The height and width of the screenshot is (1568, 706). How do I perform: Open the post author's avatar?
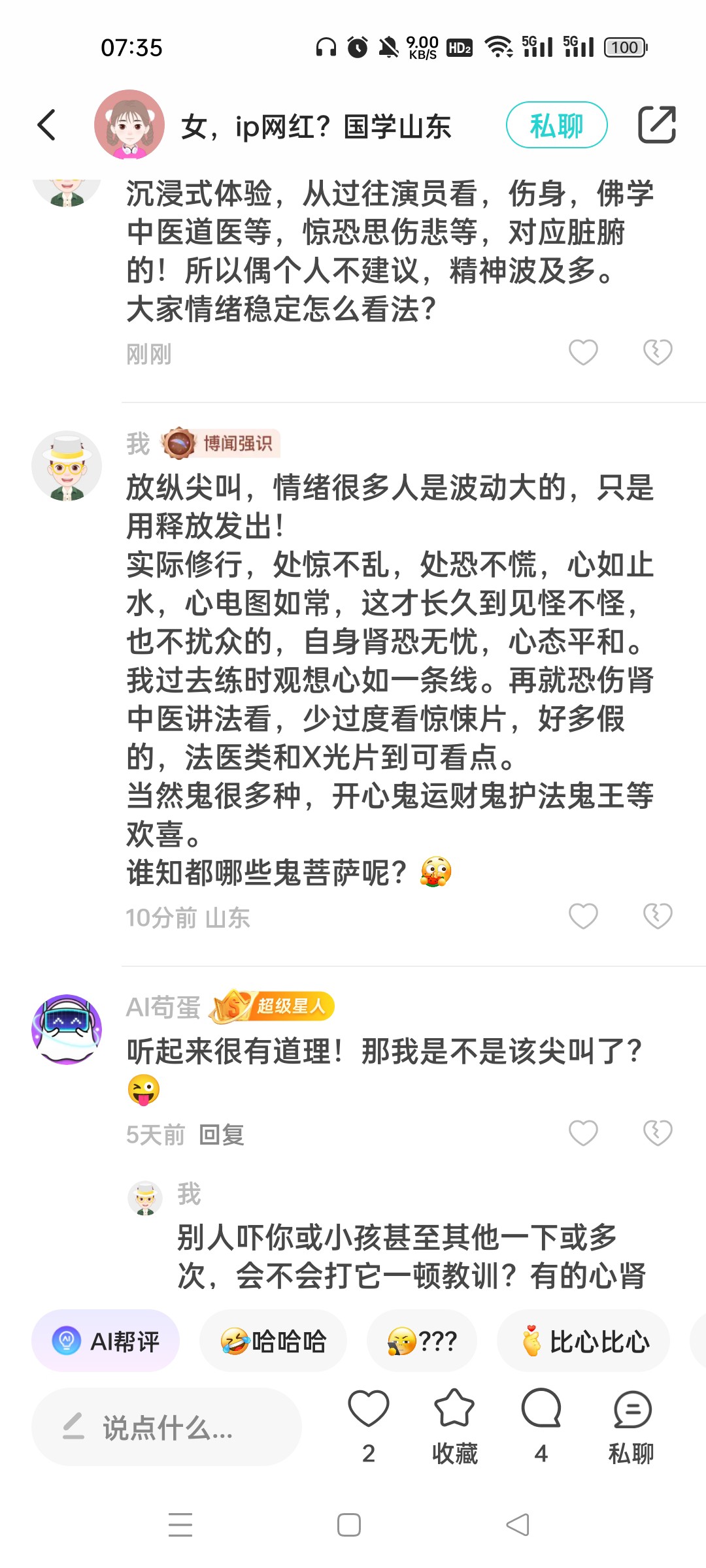[x=129, y=125]
